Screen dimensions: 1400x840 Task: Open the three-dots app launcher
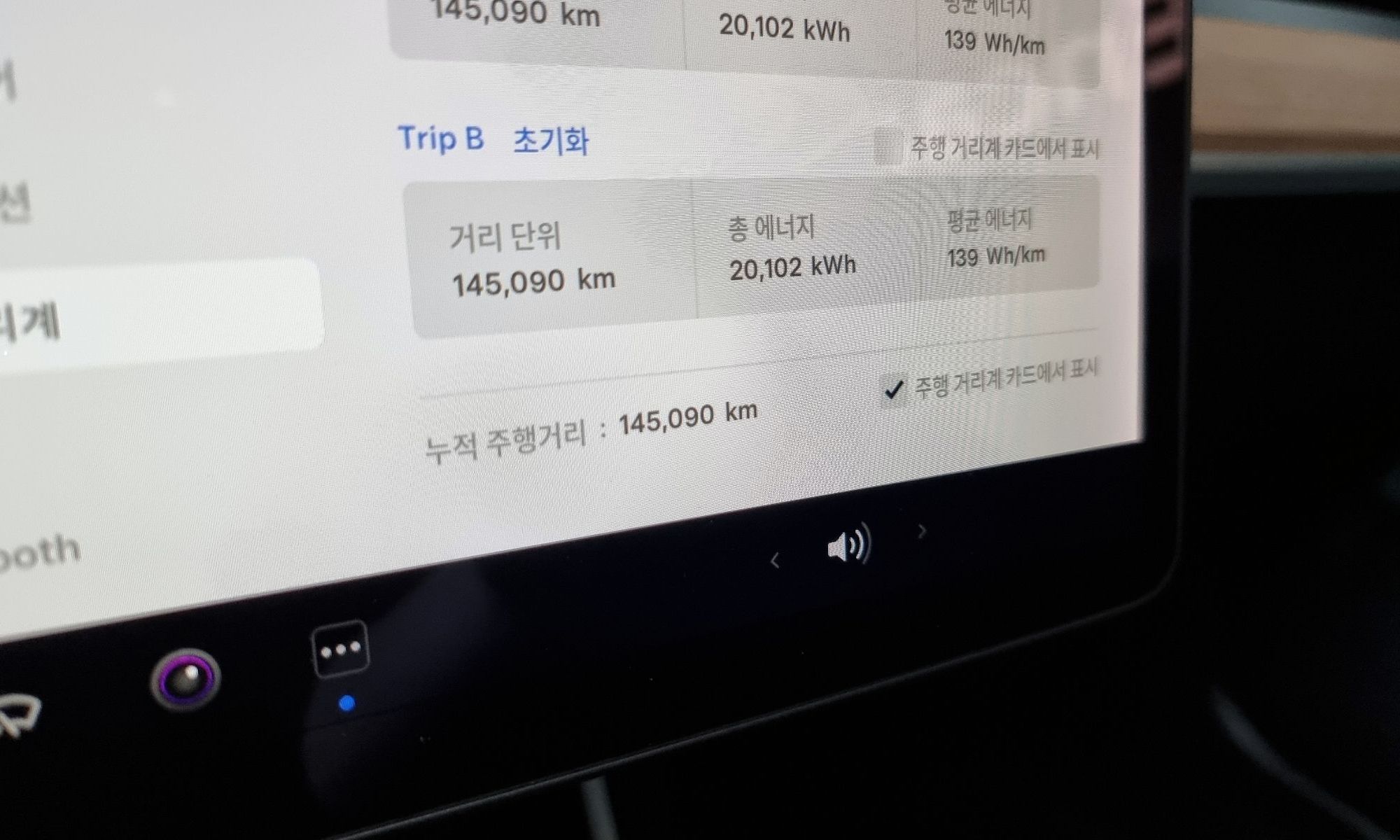click(339, 650)
